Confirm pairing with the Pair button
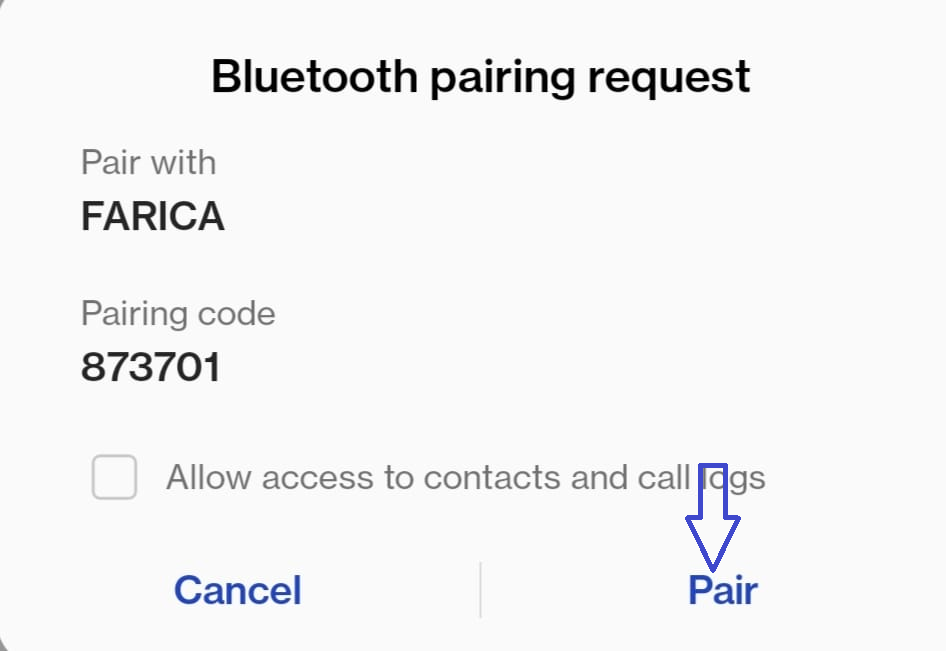 coord(722,590)
